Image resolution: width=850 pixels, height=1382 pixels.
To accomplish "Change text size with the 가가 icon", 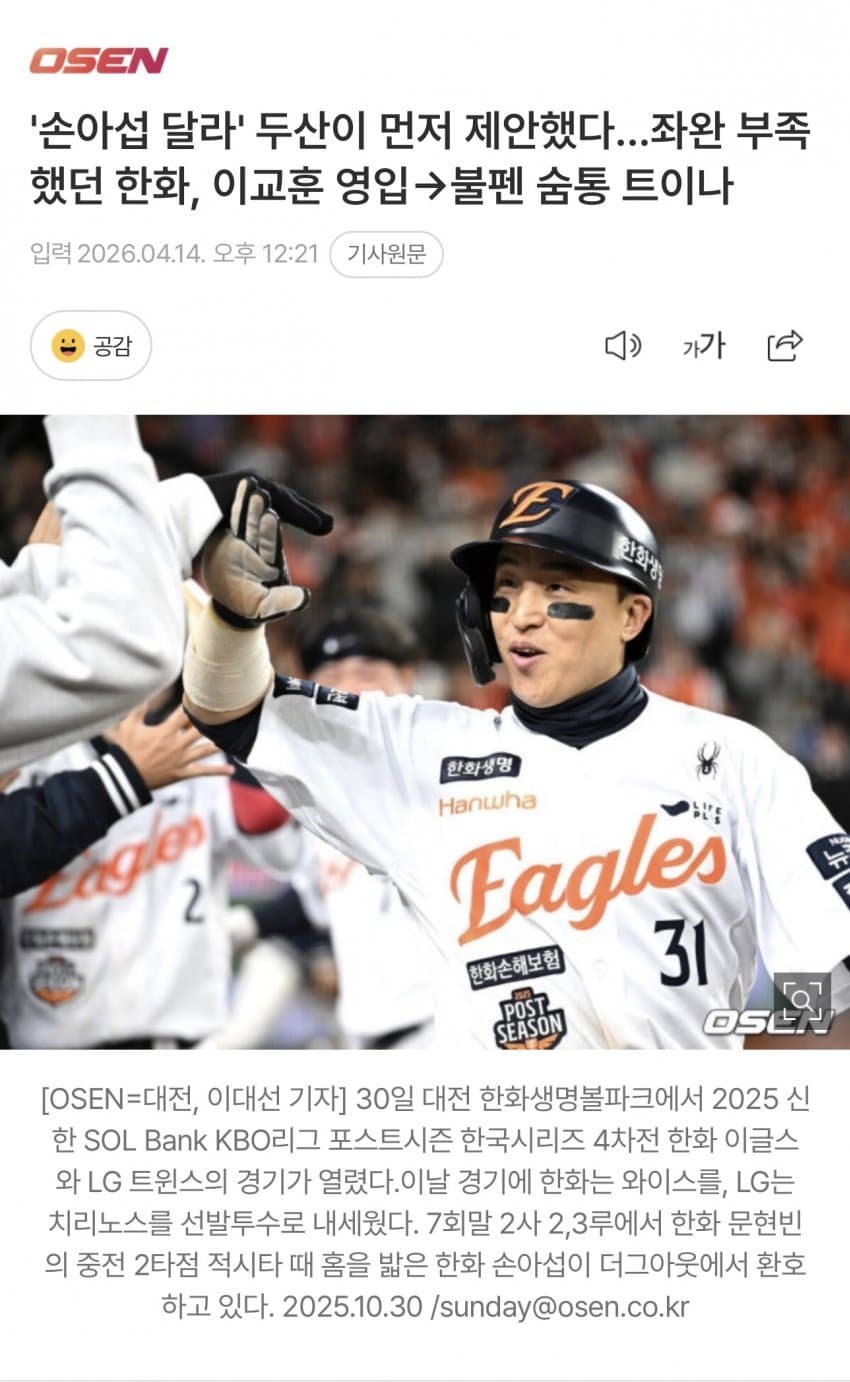I will click(x=704, y=346).
